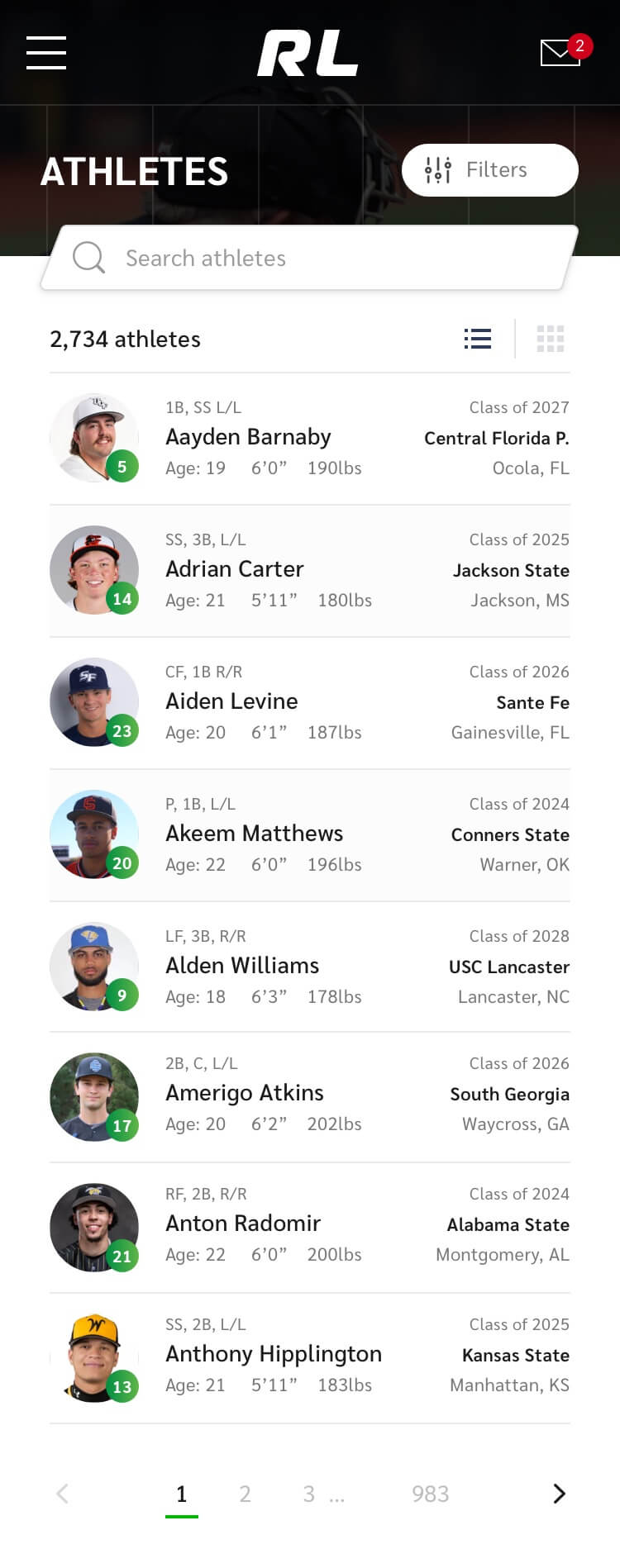Open the Filters button
Viewport: 620px width, 1568px height.
coord(489,170)
